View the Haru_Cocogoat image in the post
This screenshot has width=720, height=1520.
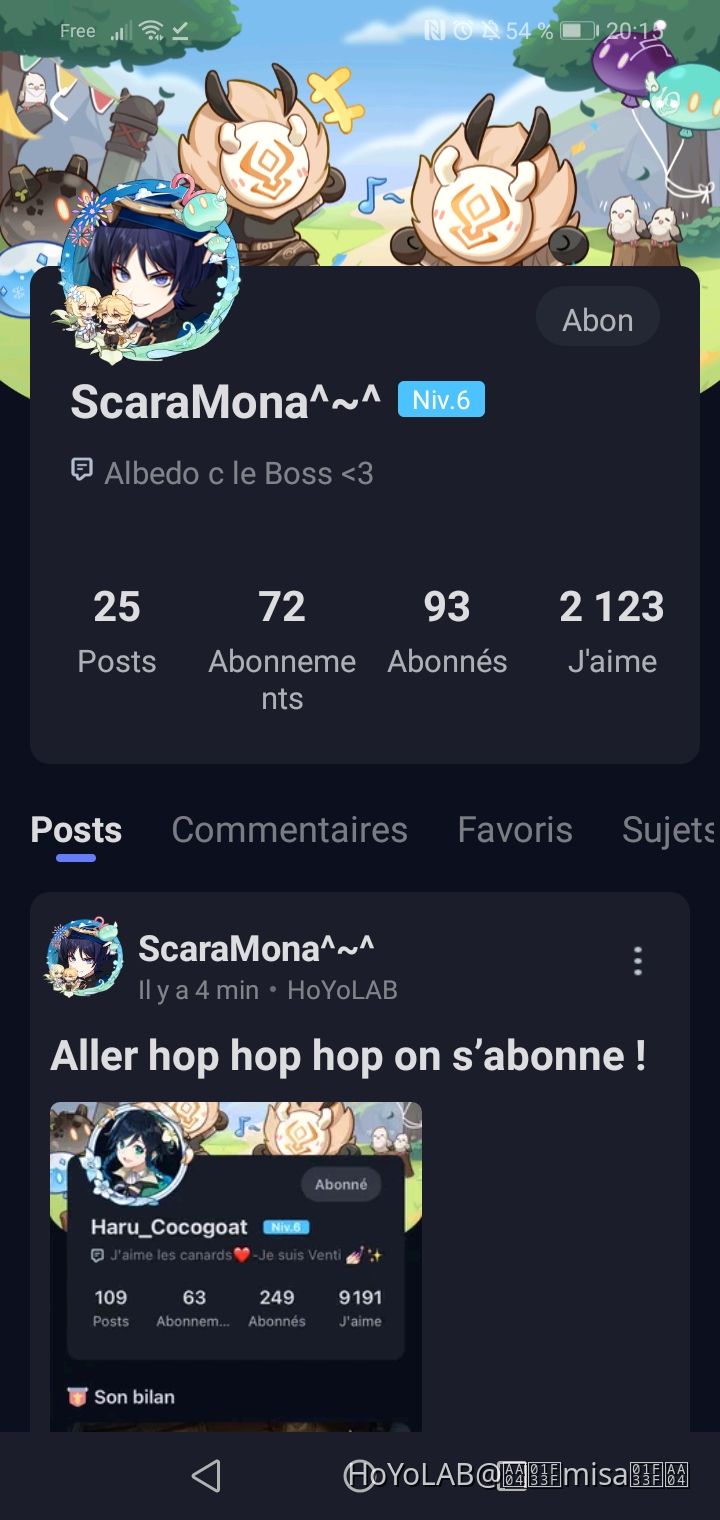[236, 1265]
